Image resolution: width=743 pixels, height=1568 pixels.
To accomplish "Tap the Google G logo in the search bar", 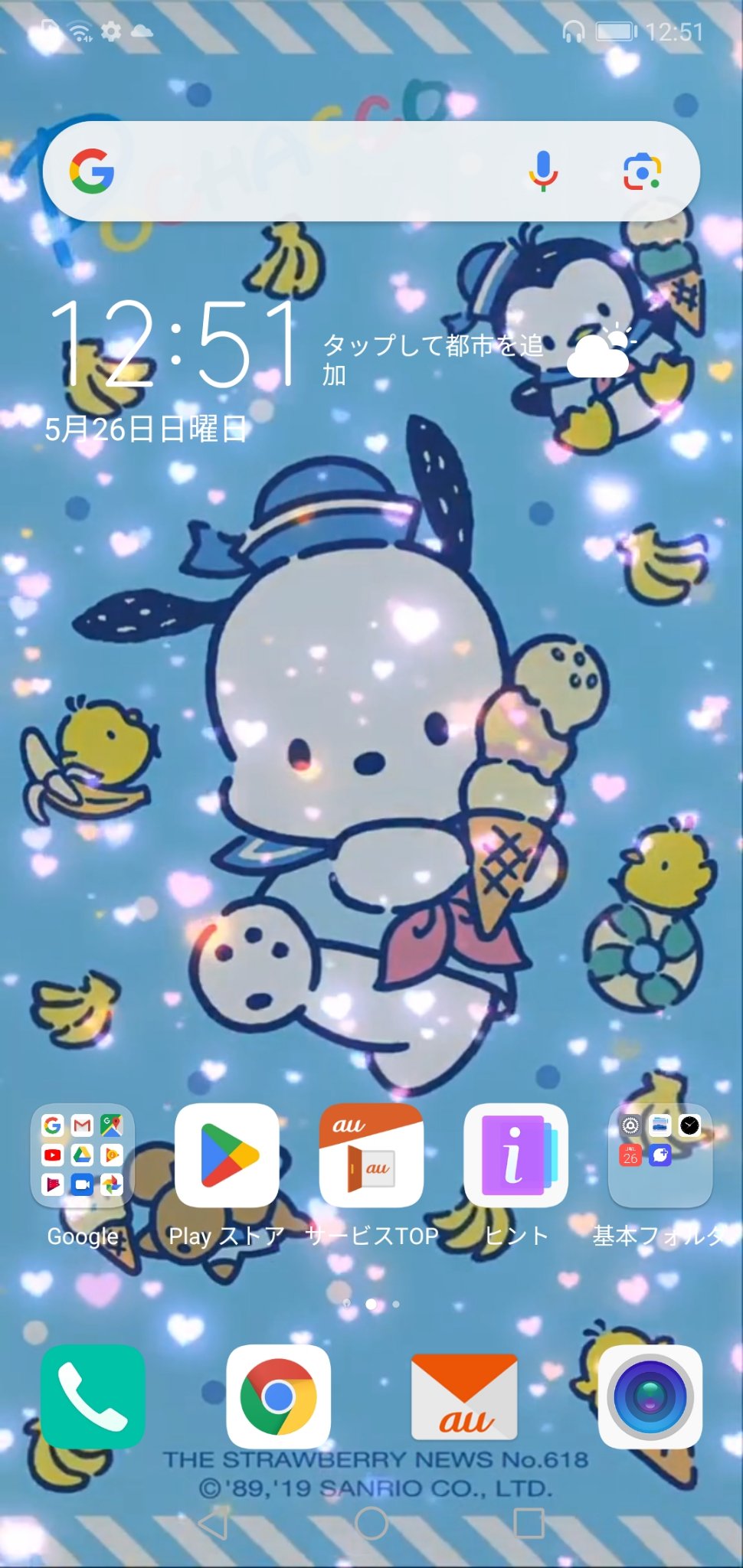I will [x=93, y=171].
